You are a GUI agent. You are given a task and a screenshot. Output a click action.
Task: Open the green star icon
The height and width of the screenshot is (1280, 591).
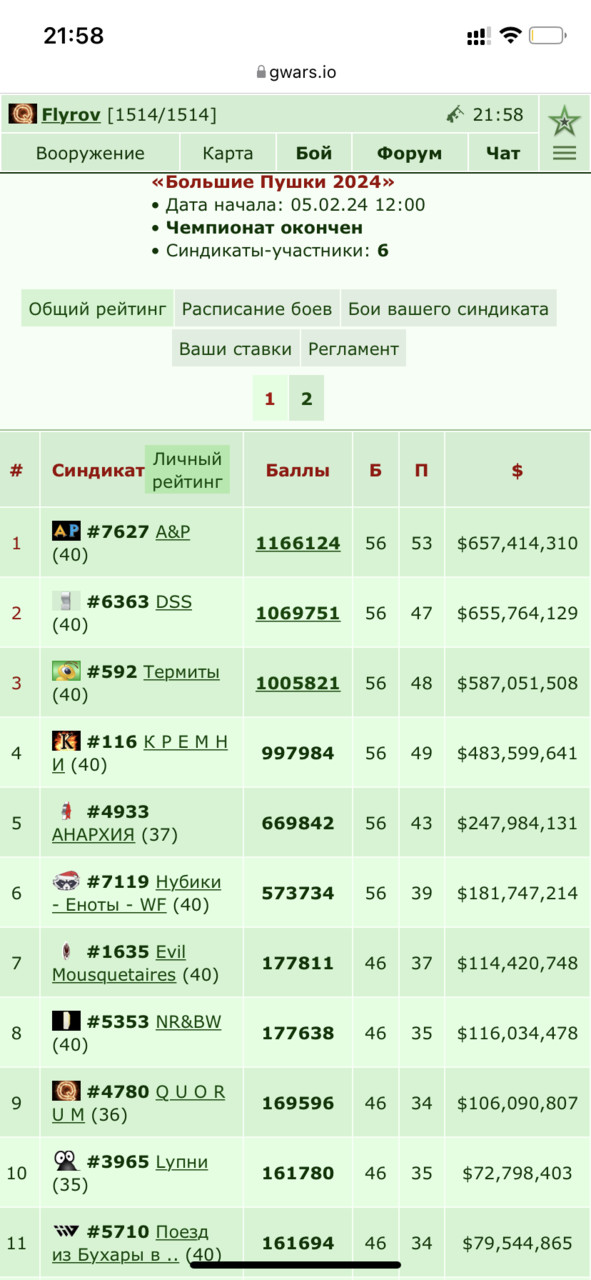coord(564,120)
